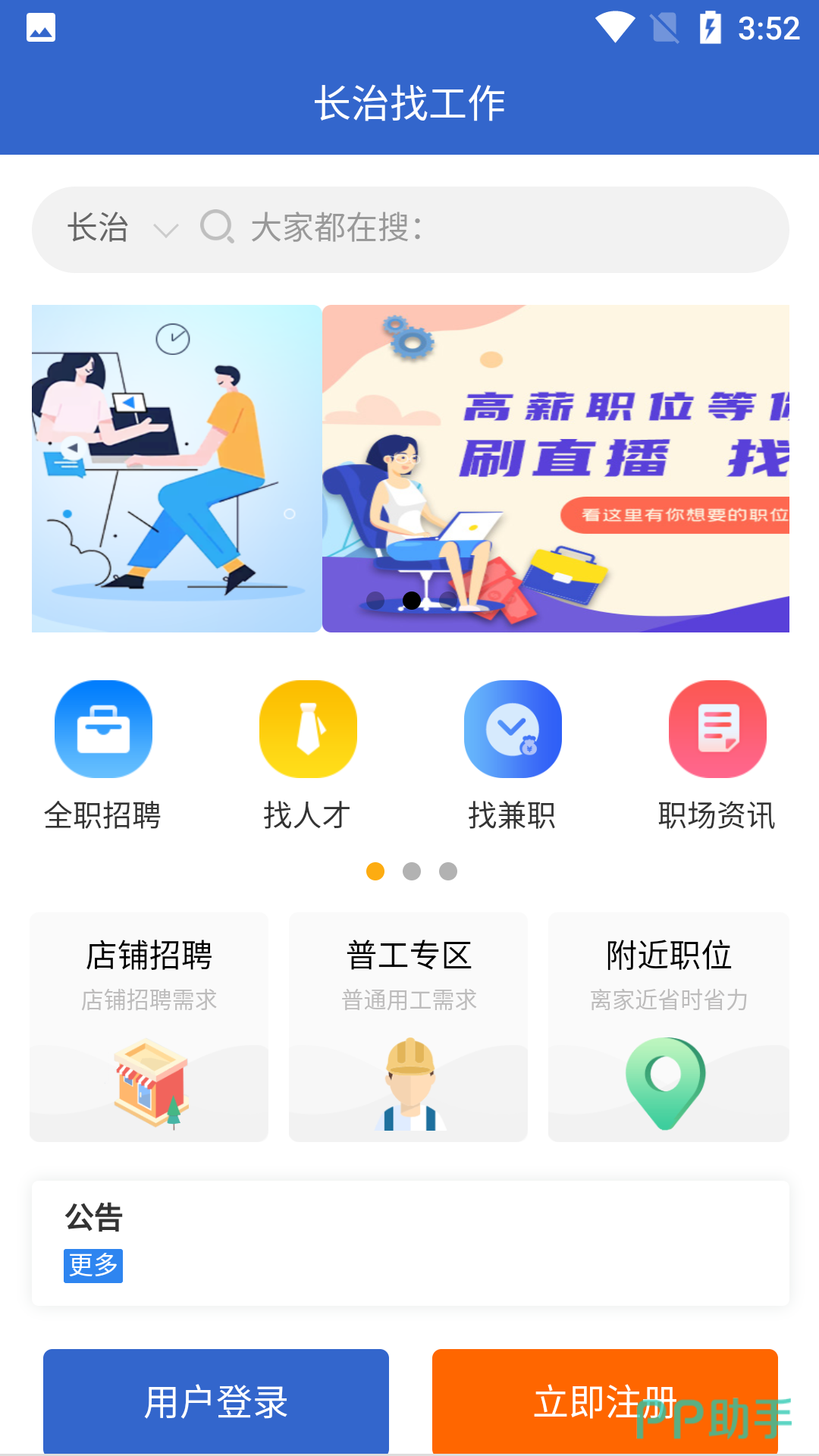Open the 普工专区 card
The width and height of the screenshot is (819, 1456).
click(x=409, y=1027)
